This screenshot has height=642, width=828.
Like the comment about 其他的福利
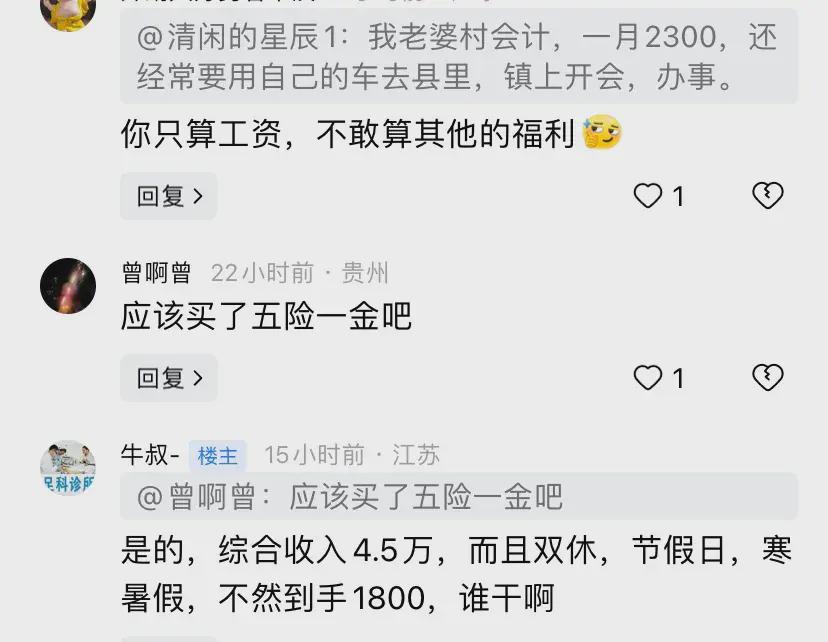click(x=649, y=196)
